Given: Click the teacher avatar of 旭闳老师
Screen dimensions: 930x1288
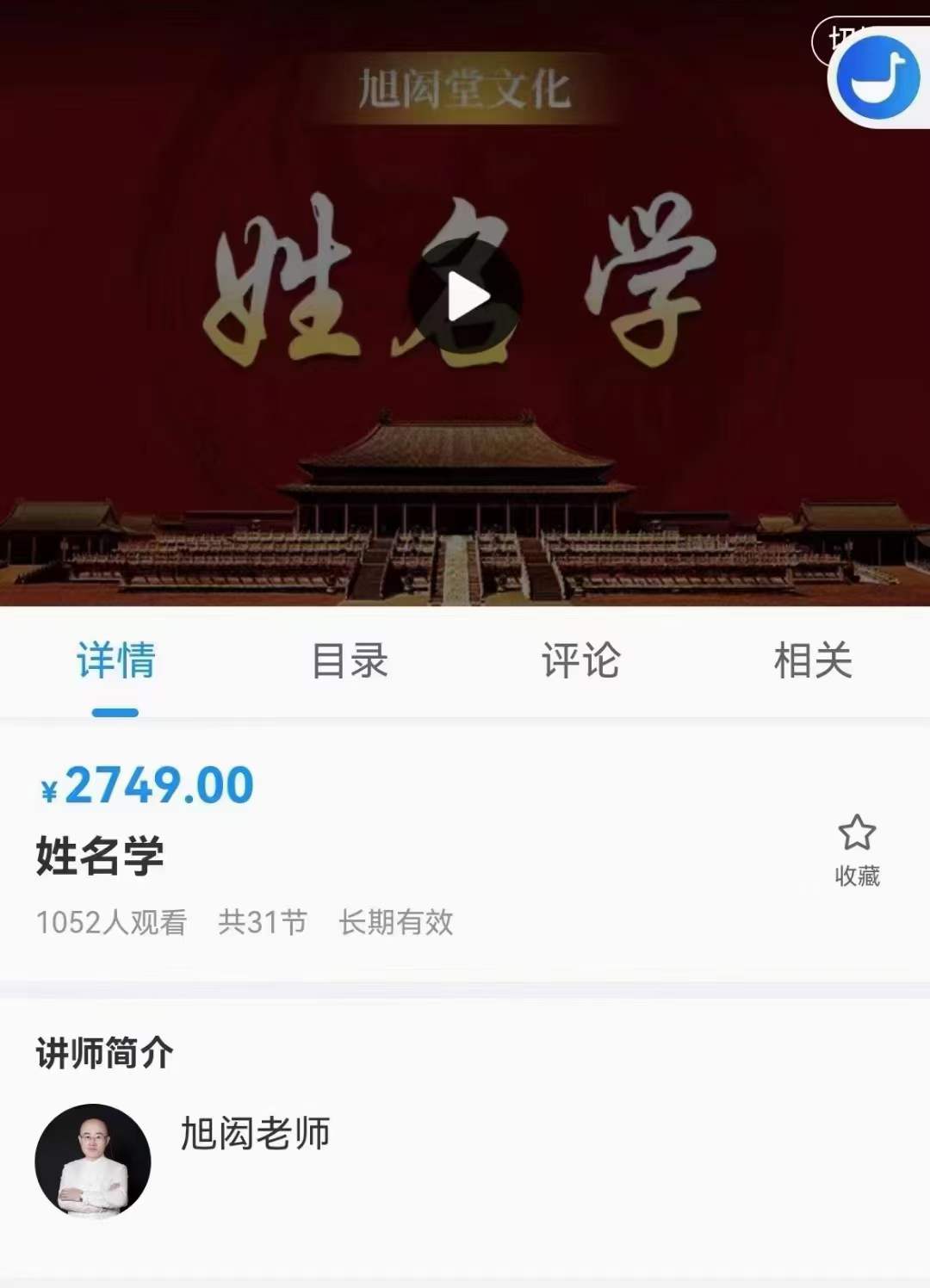Looking at the screenshot, I should 95,1158.
